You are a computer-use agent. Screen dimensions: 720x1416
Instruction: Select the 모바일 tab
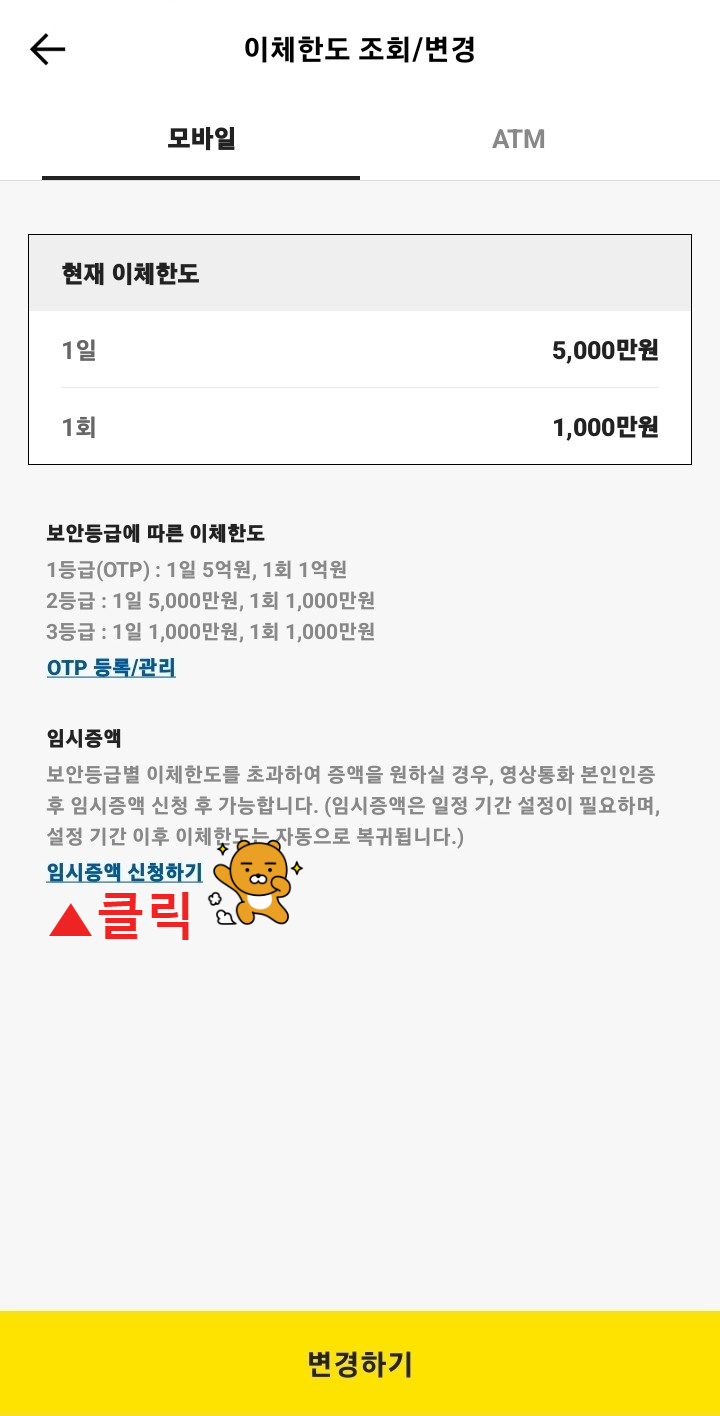(x=200, y=138)
